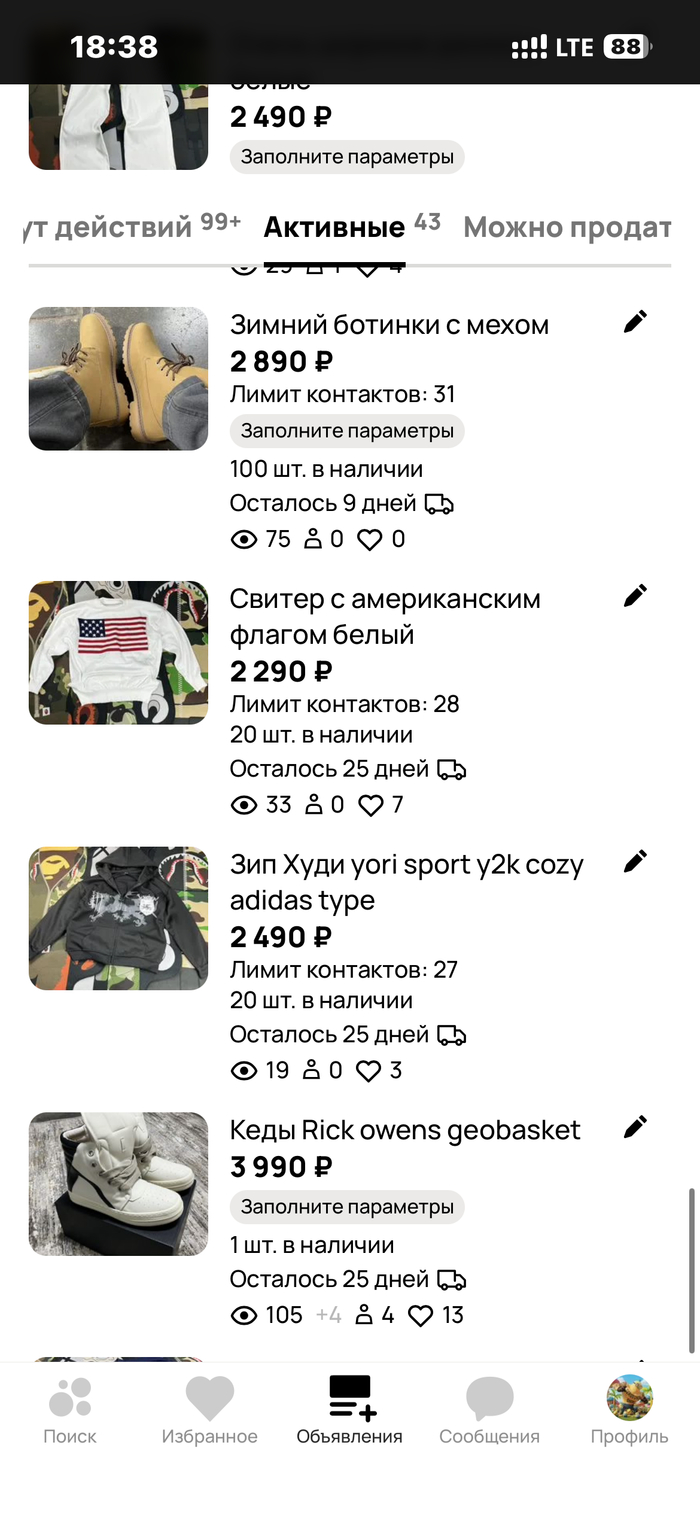
Task: Fill parameters for Кеды Rick owens geobasket
Action: pyautogui.click(x=347, y=1207)
